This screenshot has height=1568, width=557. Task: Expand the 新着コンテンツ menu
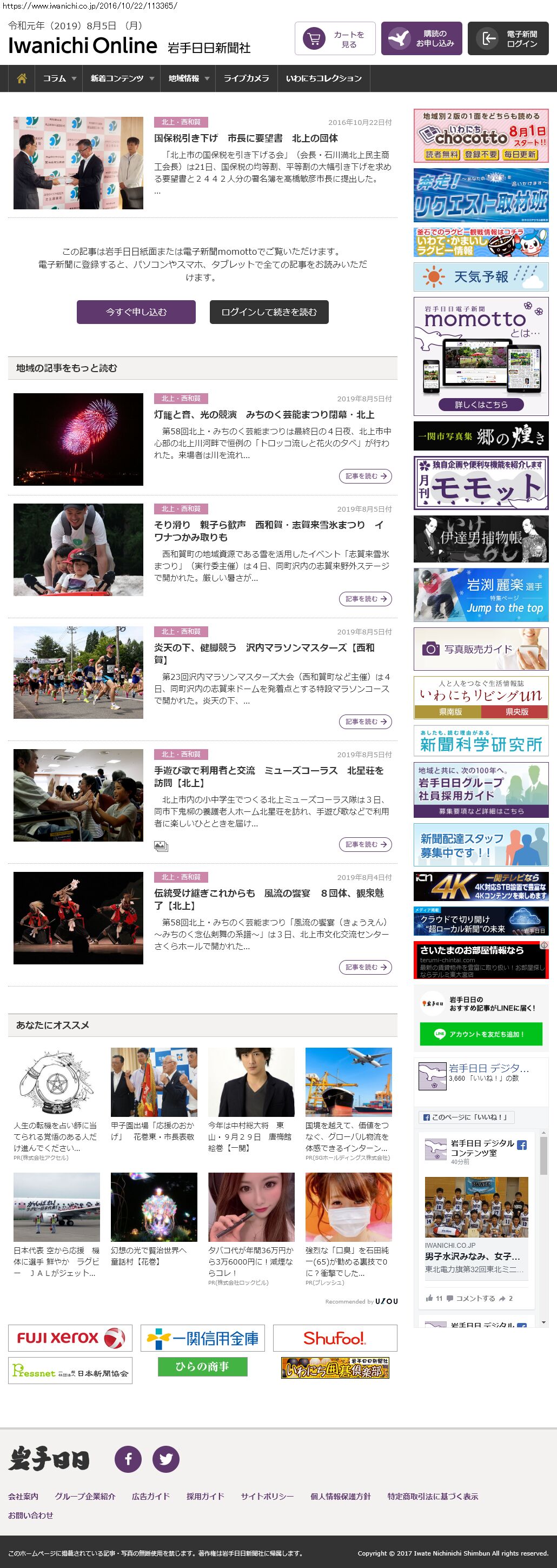pos(122,78)
